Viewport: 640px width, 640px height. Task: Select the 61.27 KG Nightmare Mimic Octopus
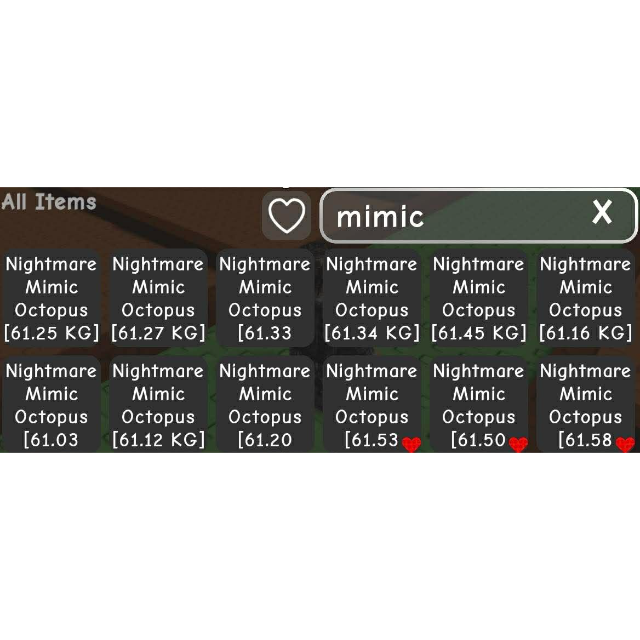[158, 298]
